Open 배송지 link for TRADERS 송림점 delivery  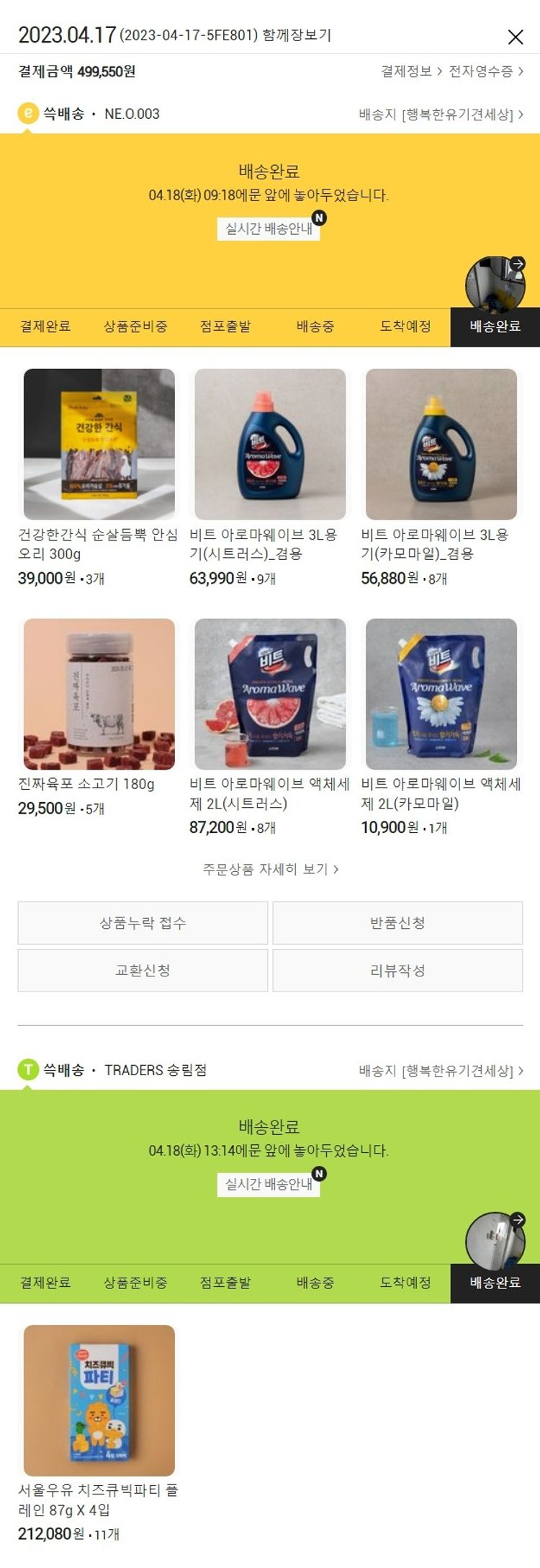click(x=441, y=1071)
